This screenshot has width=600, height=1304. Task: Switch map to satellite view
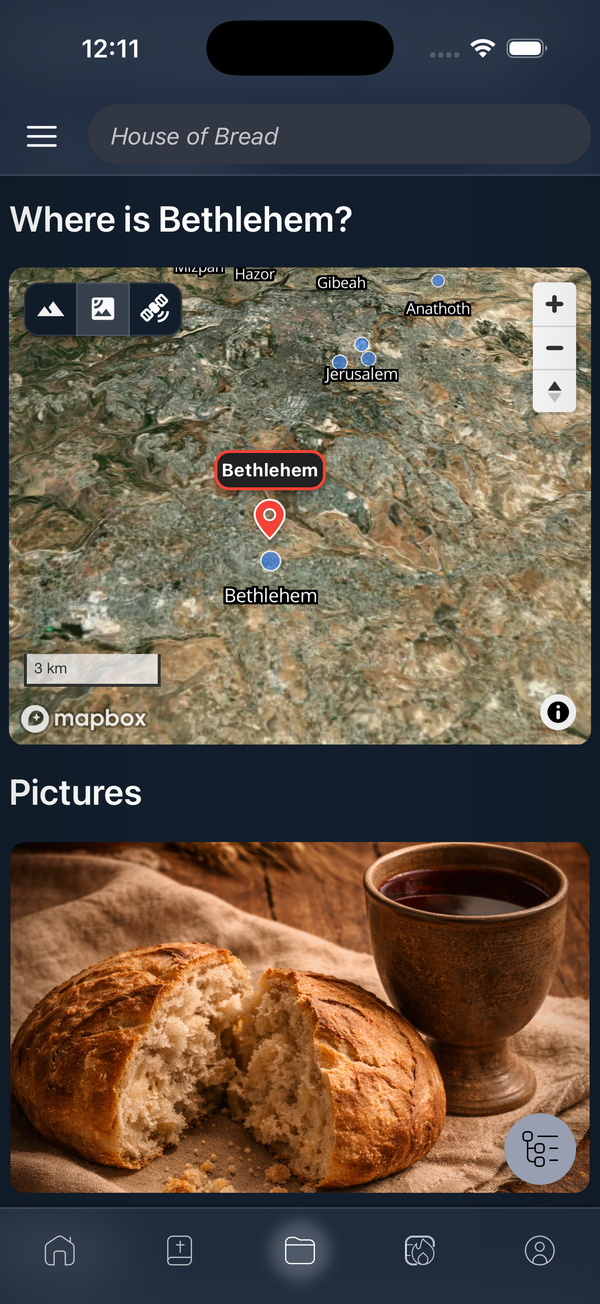click(x=154, y=309)
